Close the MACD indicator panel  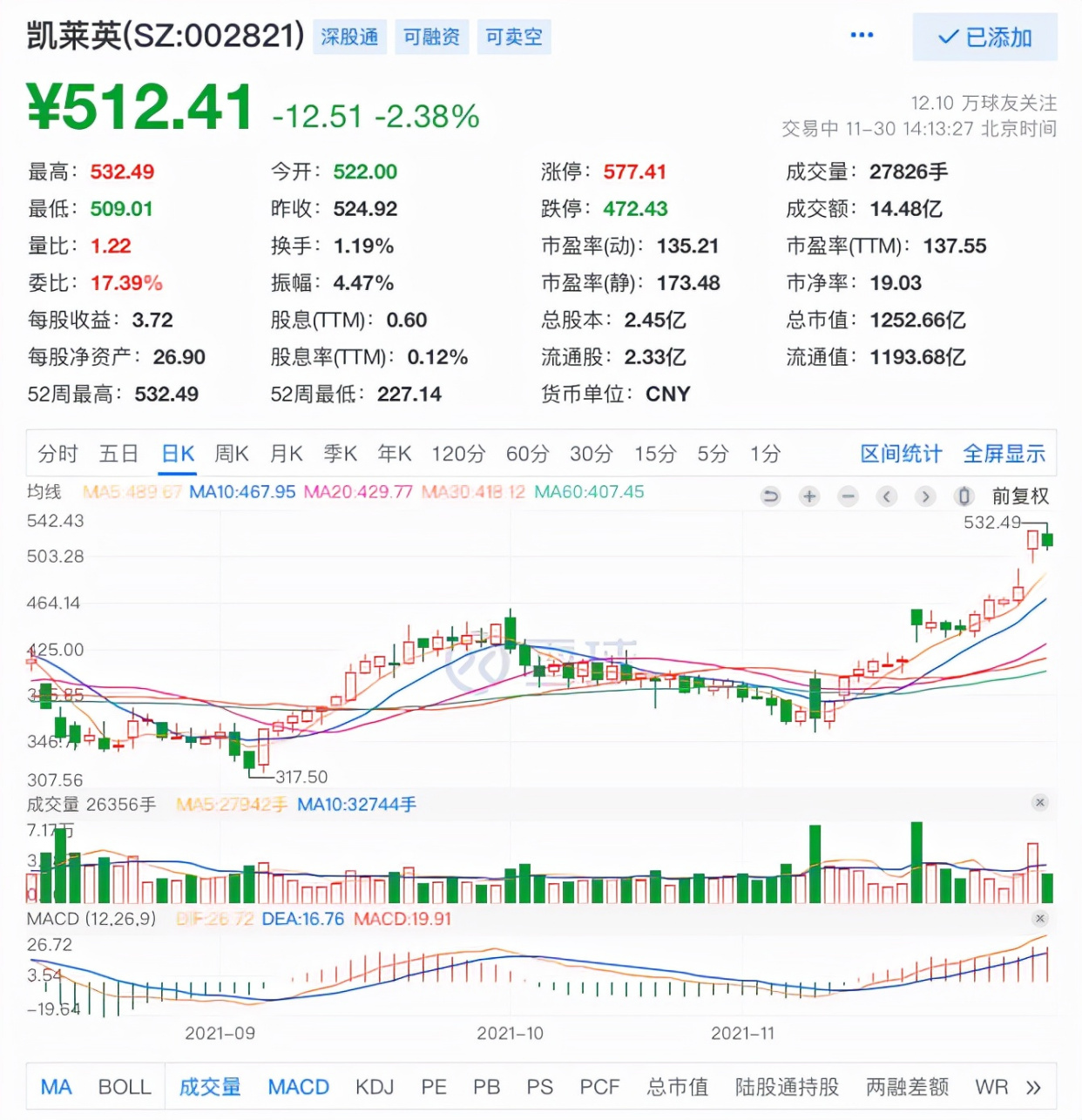[x=1039, y=919]
